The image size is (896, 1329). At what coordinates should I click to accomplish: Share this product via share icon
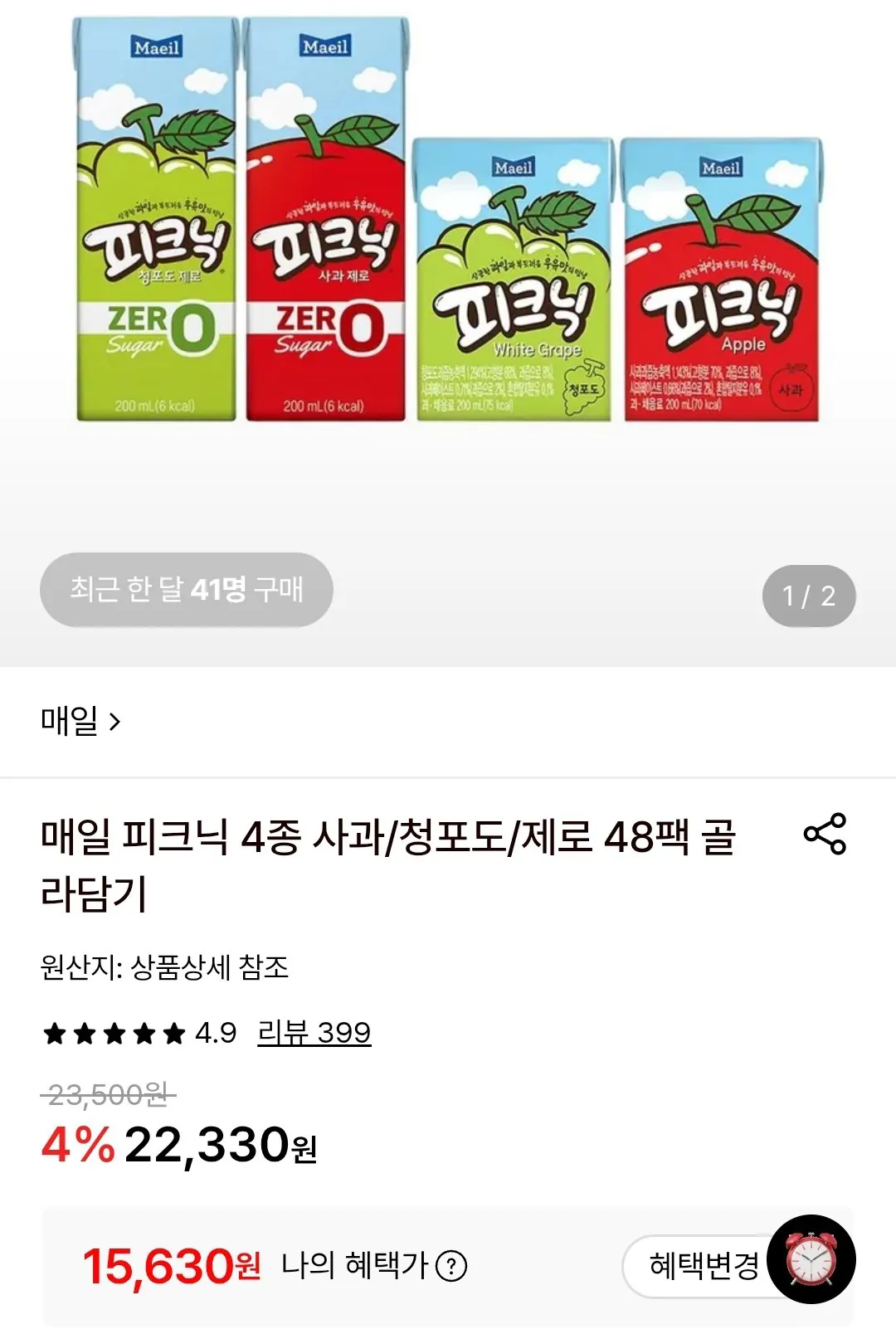[x=825, y=834]
